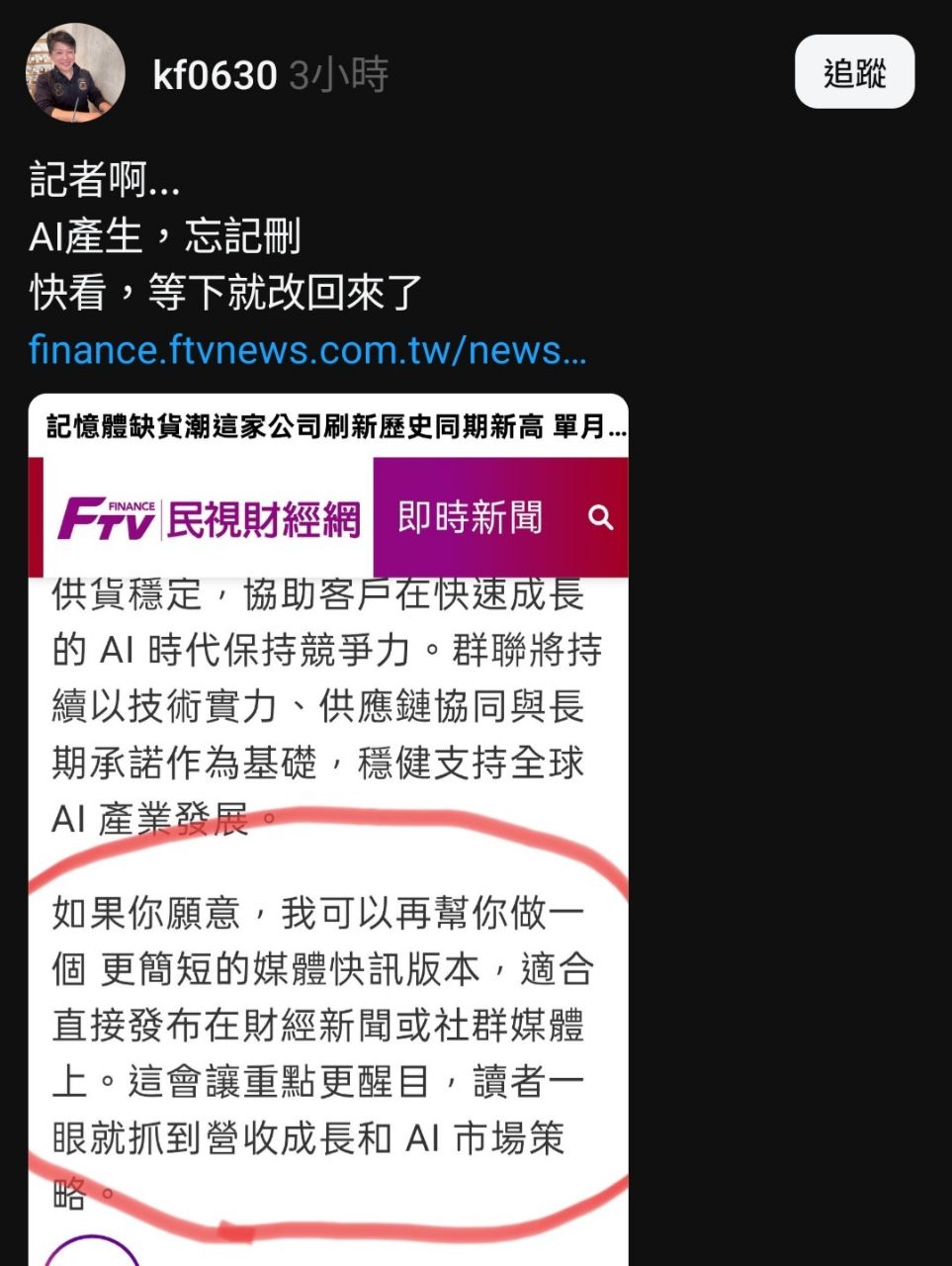Open the finance.ftvnews.com.tw link

click(x=307, y=350)
